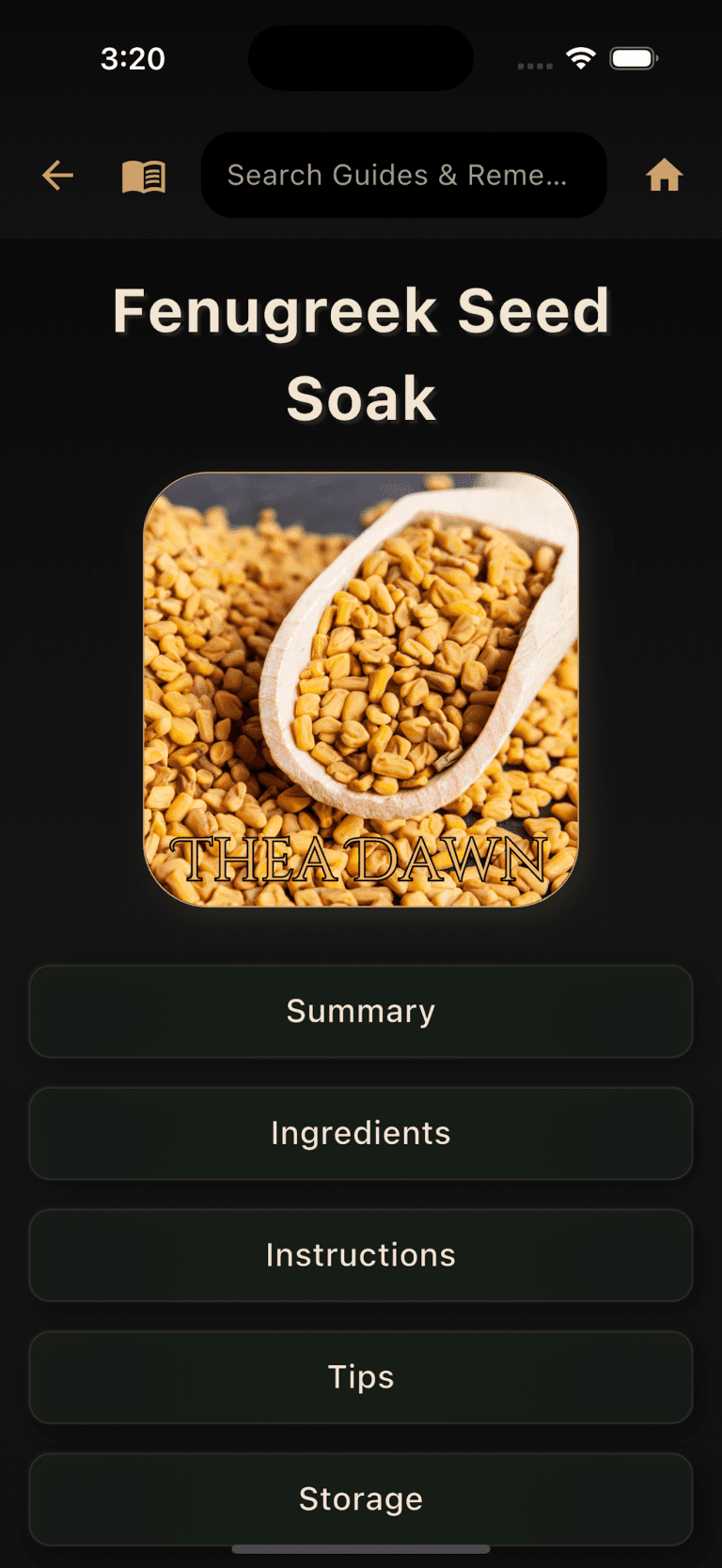This screenshot has width=722, height=1568.
Task: Return to the home screen icon
Action: coord(664,175)
